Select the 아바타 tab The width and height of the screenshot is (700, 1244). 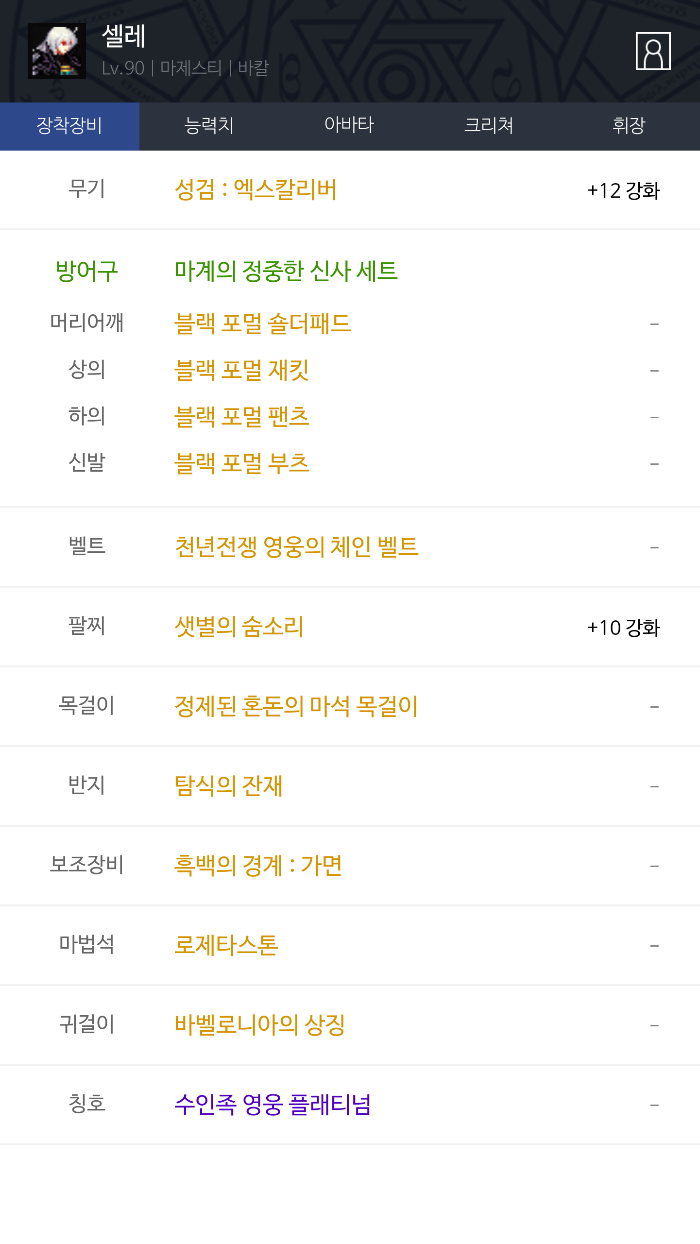[349, 126]
